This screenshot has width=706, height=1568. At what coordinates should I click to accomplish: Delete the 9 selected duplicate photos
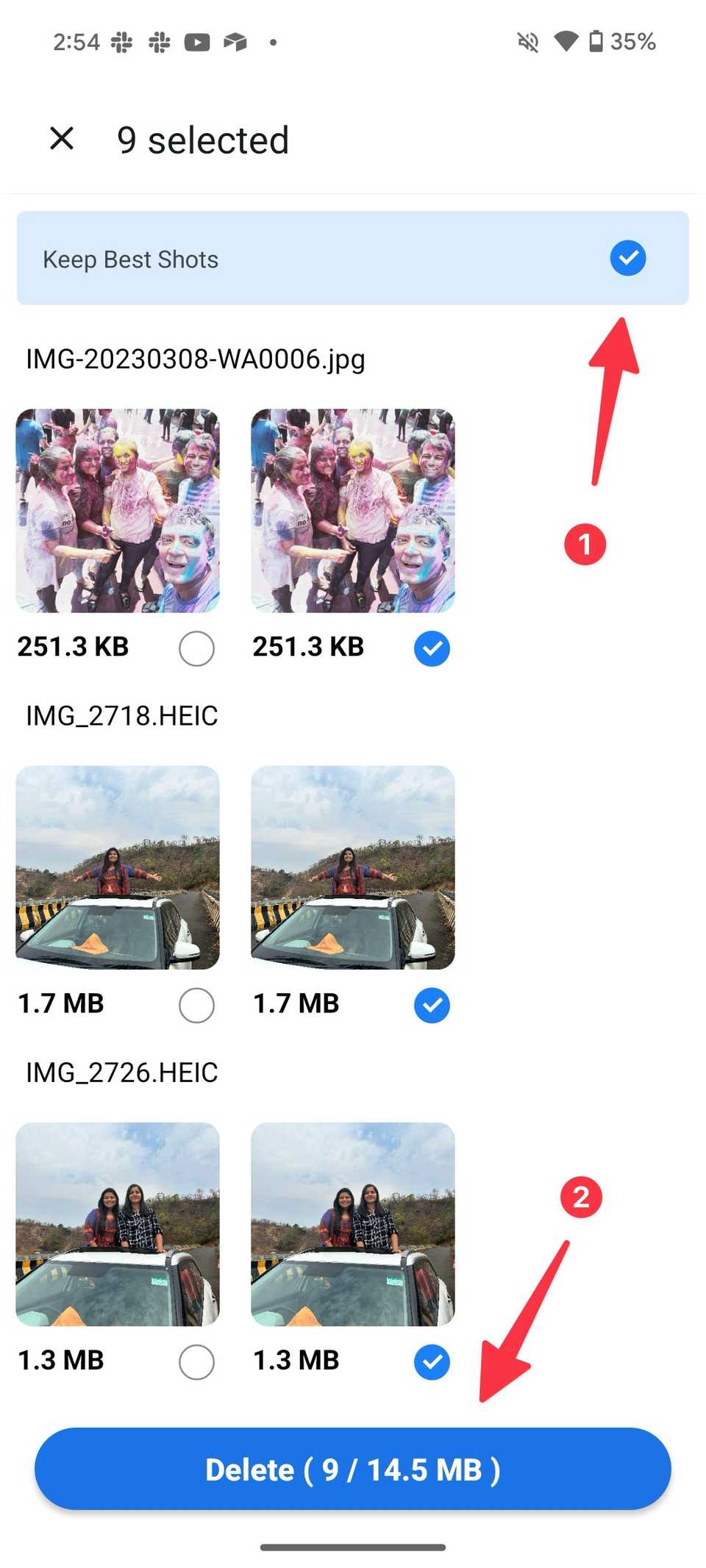(x=353, y=1469)
